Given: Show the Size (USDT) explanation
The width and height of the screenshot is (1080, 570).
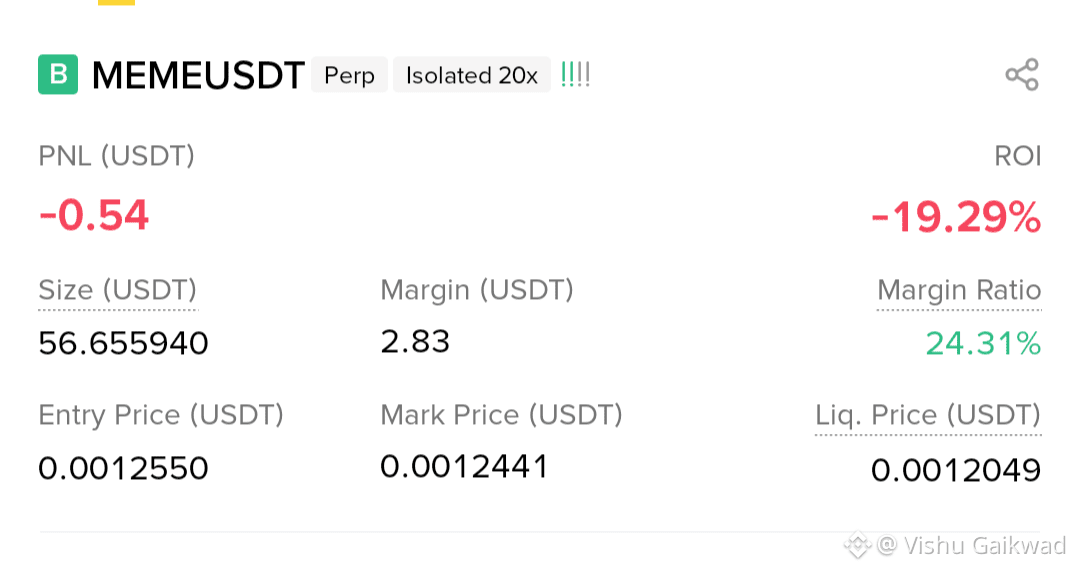Looking at the screenshot, I should pyautogui.click(x=117, y=291).
